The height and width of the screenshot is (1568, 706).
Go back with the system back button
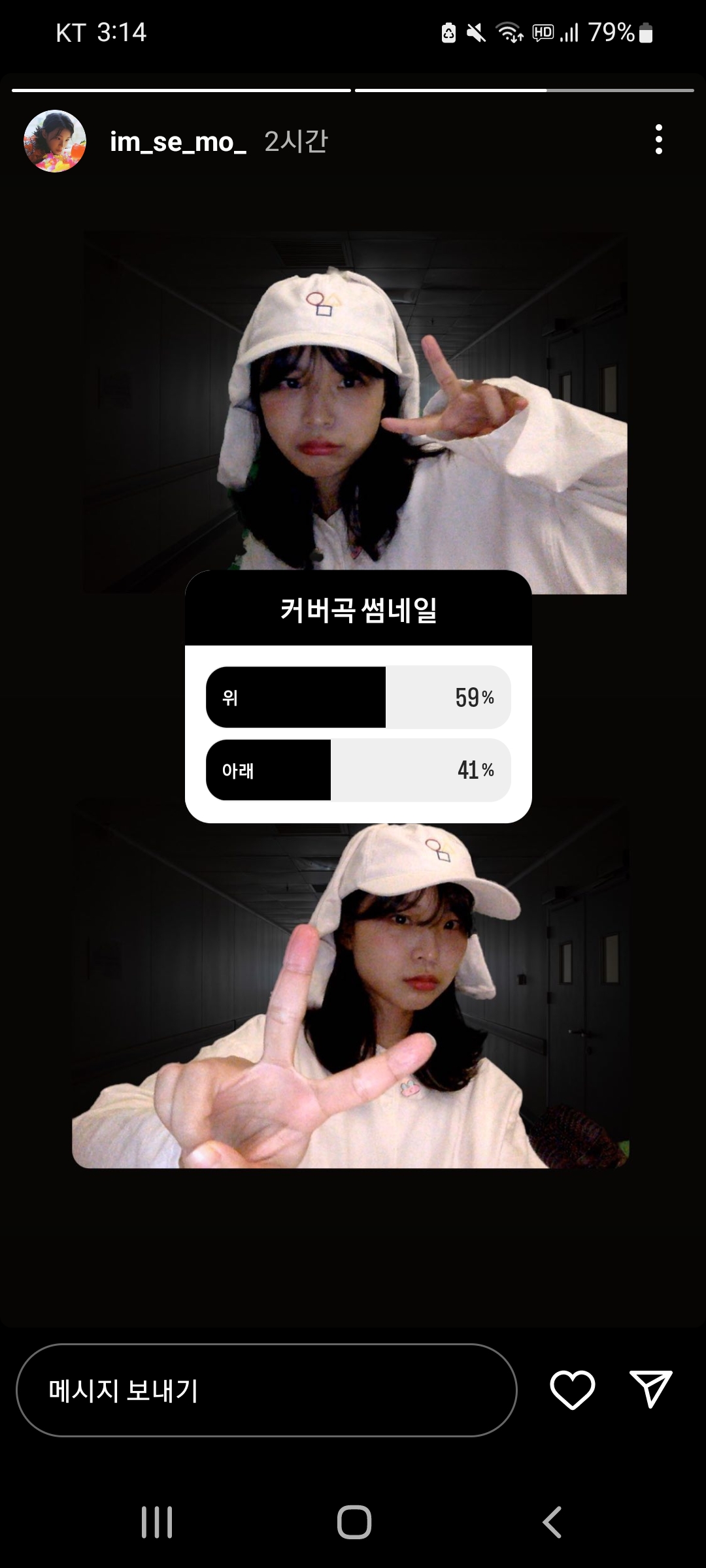point(552,1522)
